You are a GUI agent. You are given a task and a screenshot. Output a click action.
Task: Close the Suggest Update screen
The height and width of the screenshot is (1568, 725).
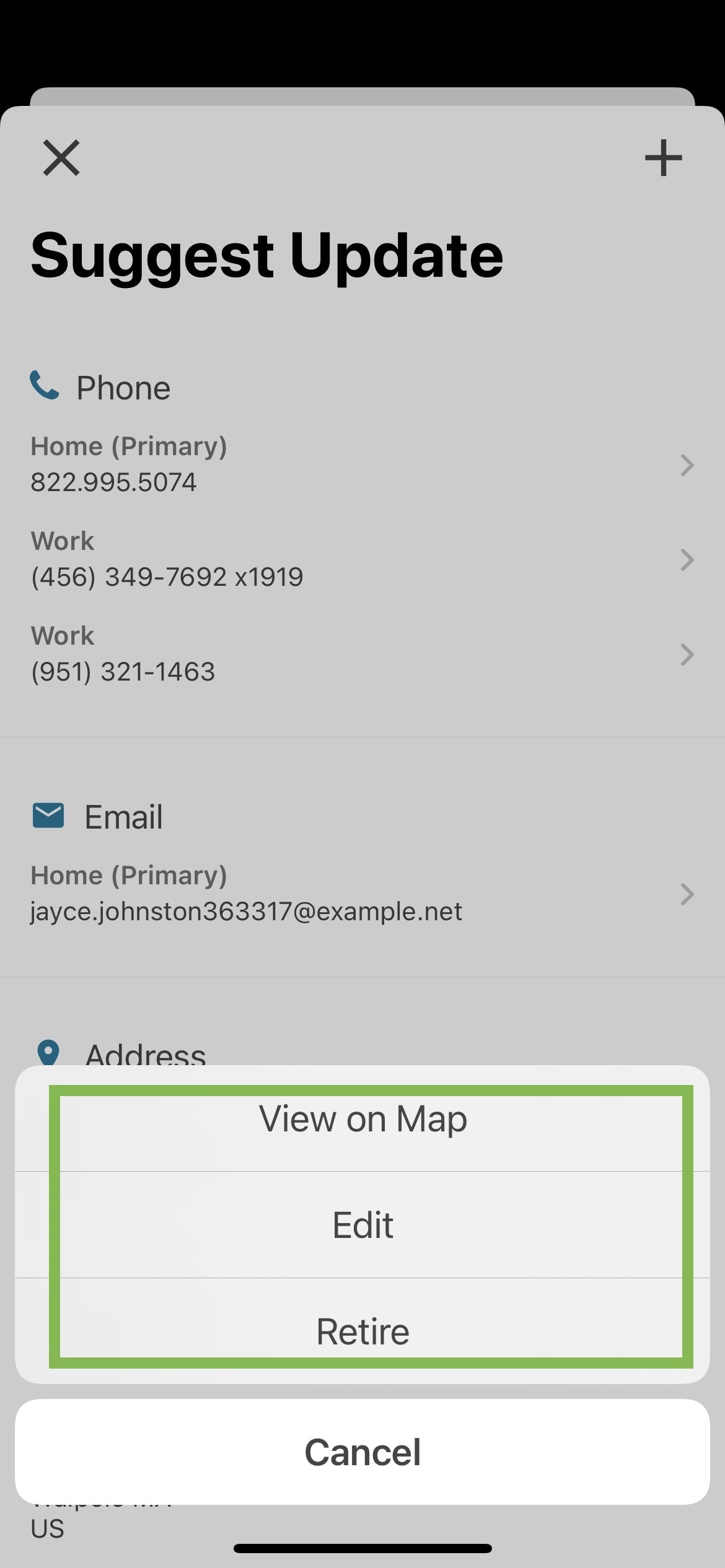tap(61, 157)
